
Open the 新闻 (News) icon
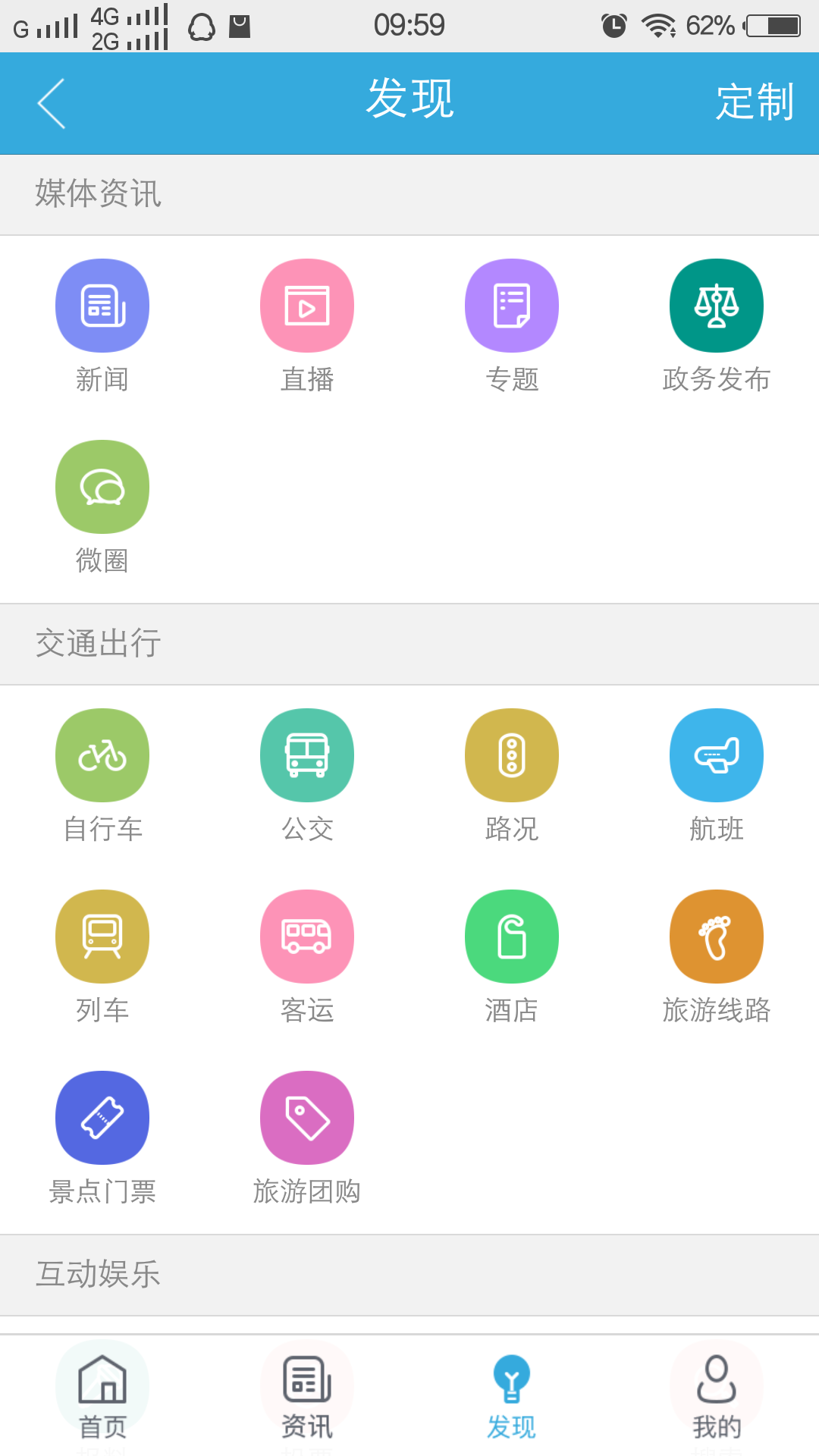click(x=102, y=305)
